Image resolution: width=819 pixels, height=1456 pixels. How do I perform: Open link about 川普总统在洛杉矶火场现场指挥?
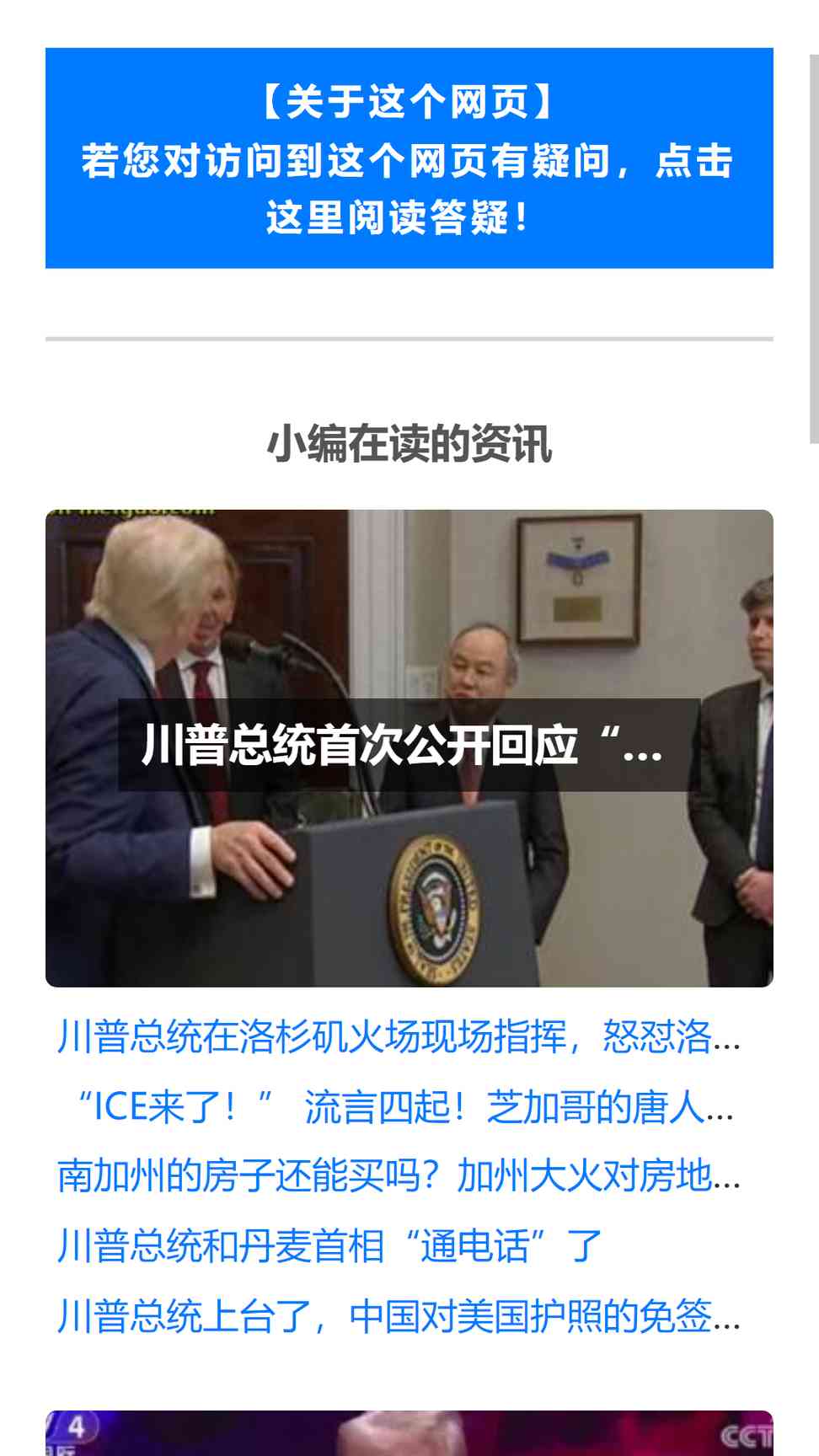[x=399, y=1037]
